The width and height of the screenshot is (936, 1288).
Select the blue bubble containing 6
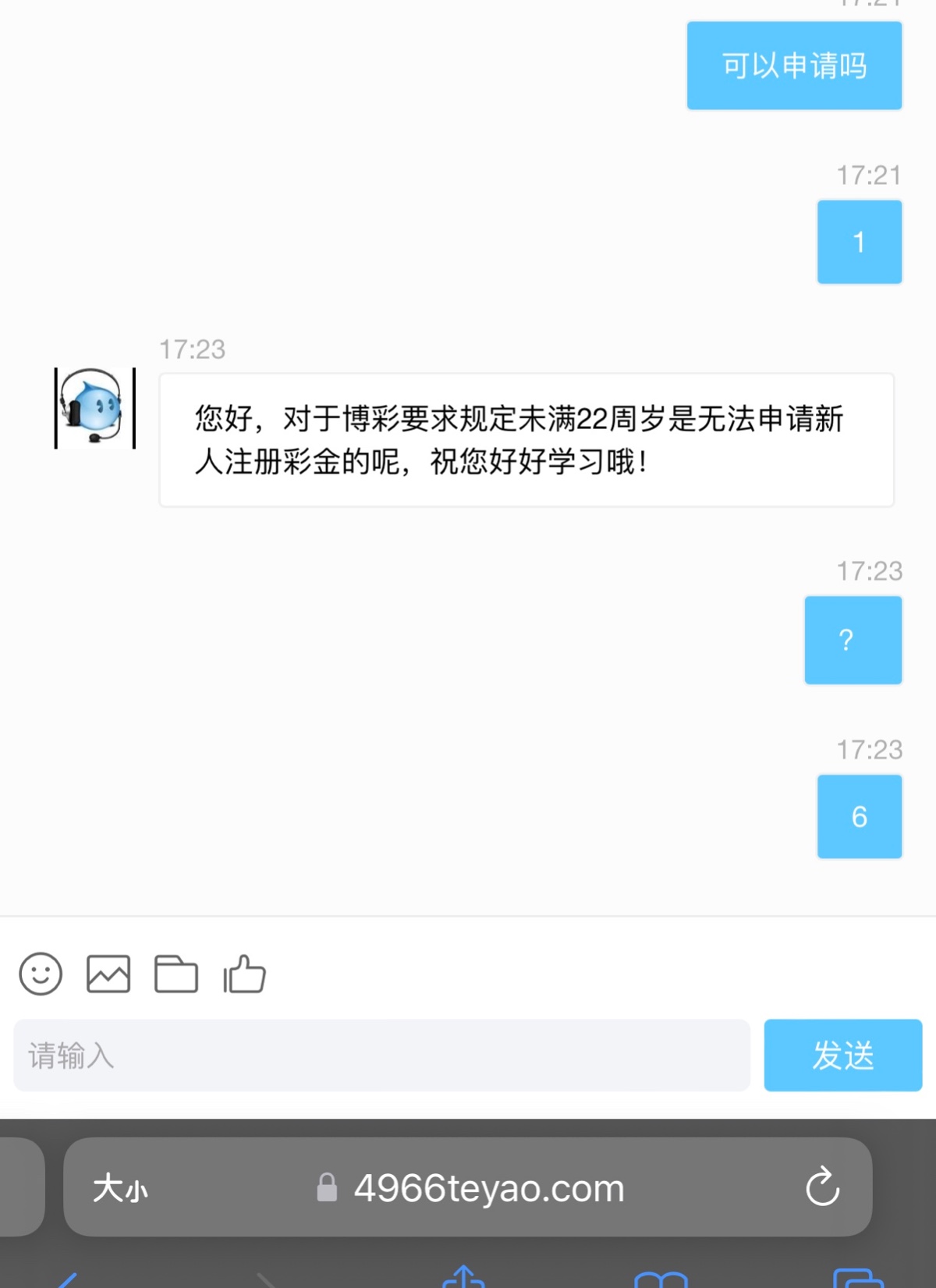(859, 816)
